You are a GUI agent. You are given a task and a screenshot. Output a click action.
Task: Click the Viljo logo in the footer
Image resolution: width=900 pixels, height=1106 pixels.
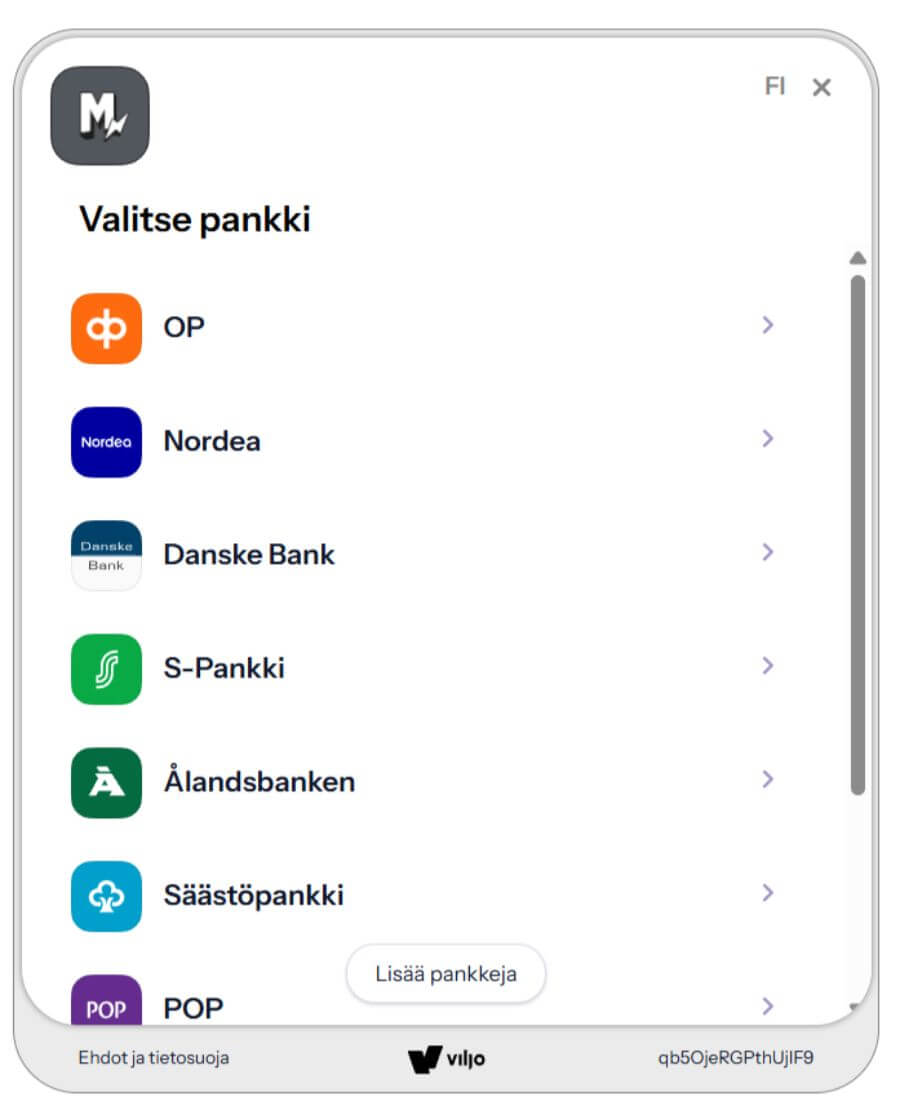[447, 1058]
